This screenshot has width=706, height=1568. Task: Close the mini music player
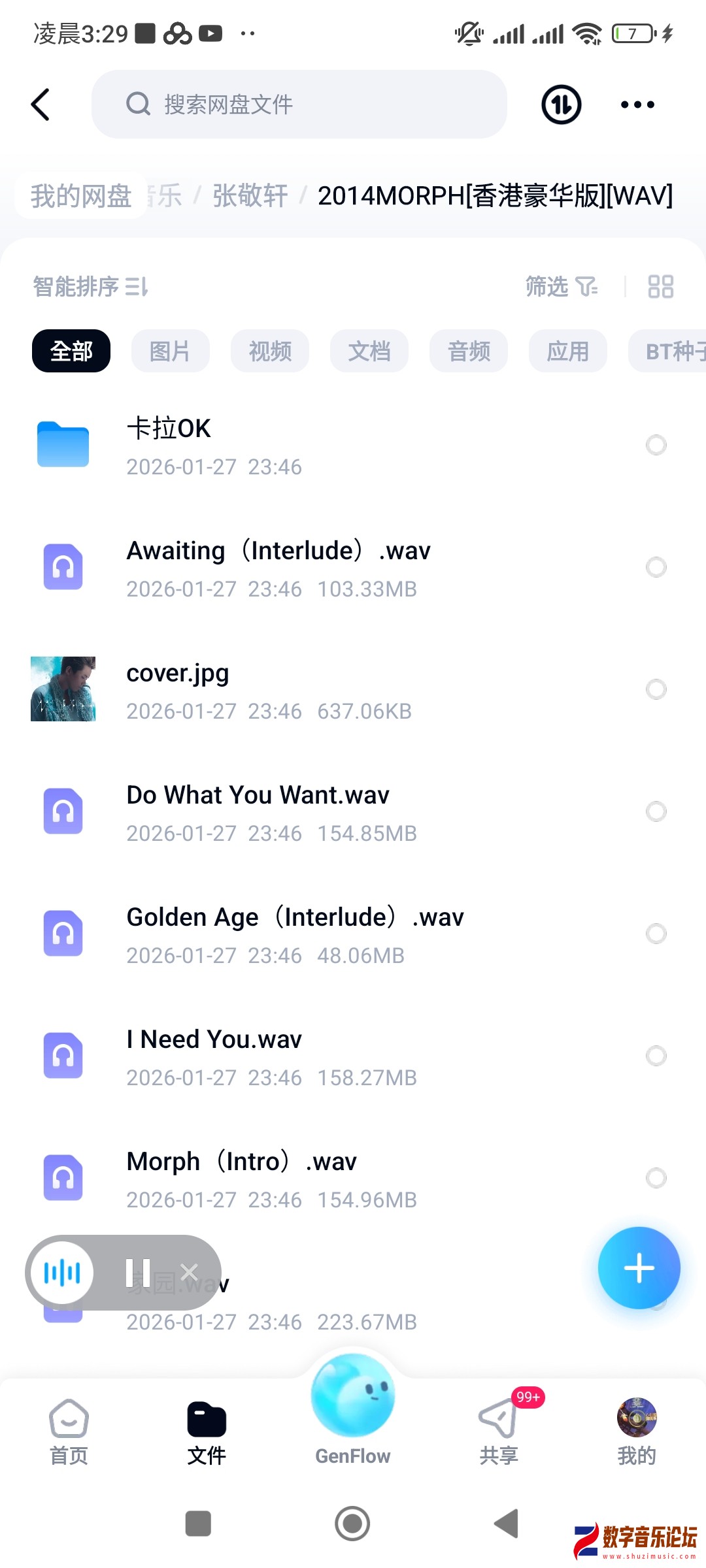pyautogui.click(x=190, y=1273)
